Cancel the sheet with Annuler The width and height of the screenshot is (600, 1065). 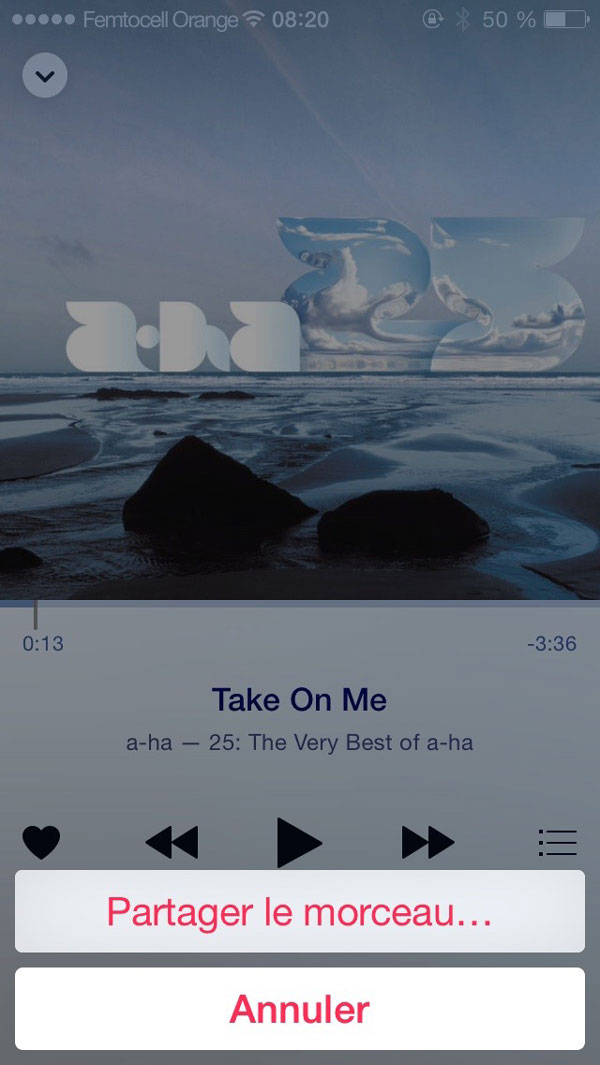pyautogui.click(x=300, y=1009)
